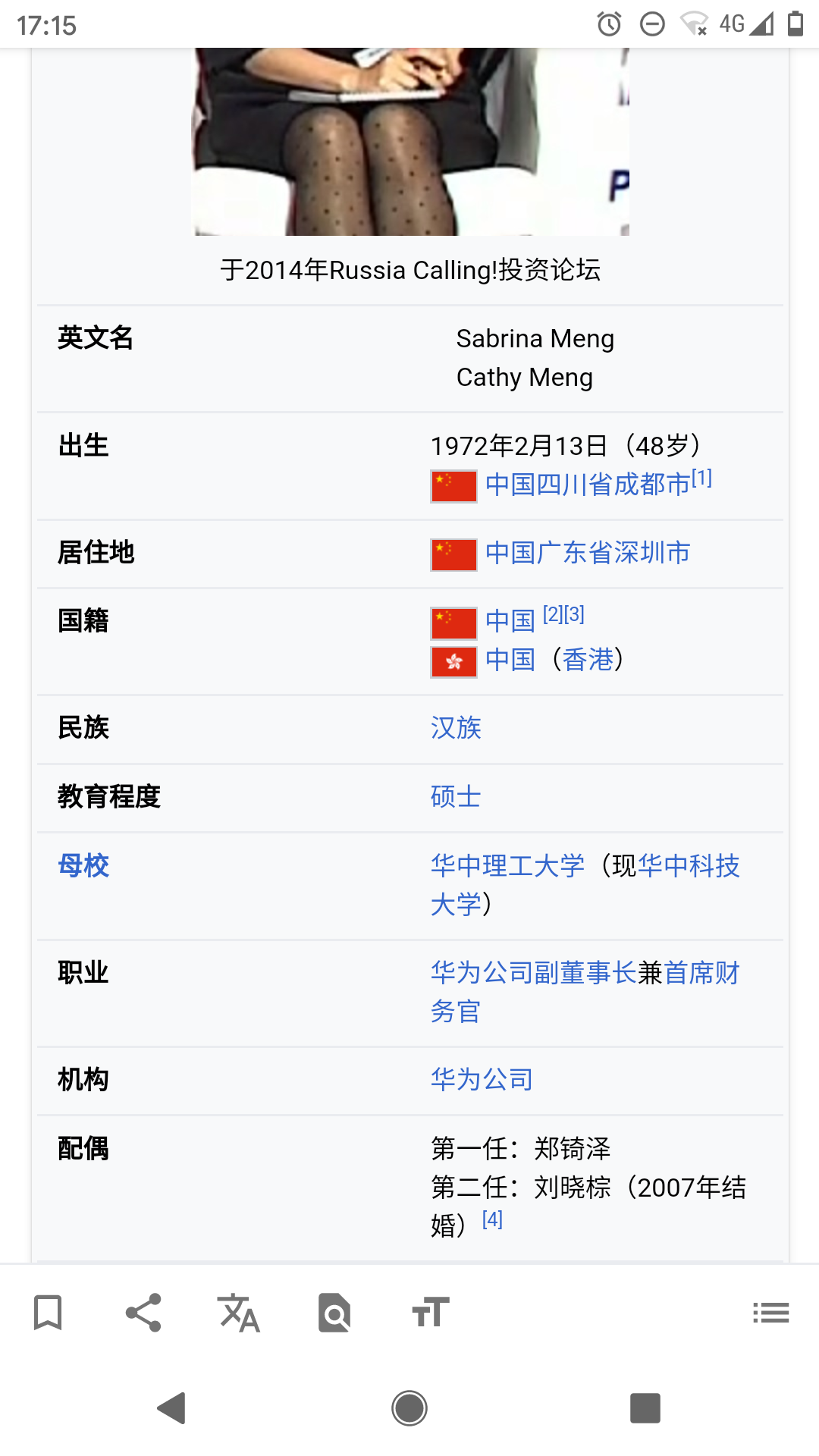Go back with the system back button
Image resolution: width=819 pixels, height=1456 pixels.
(171, 1408)
